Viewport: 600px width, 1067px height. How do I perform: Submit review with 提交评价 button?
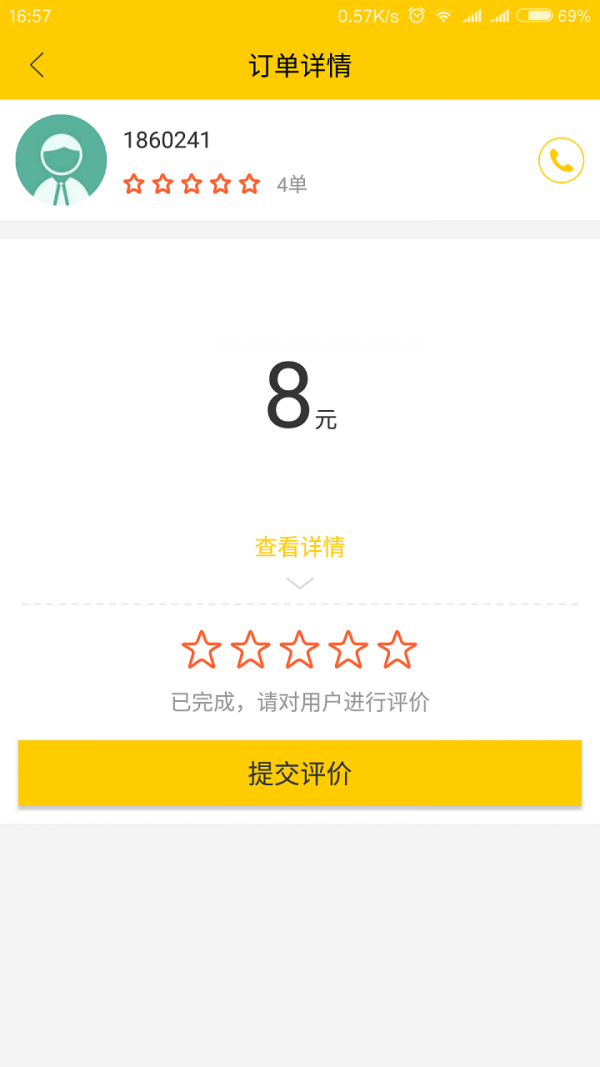(x=300, y=773)
